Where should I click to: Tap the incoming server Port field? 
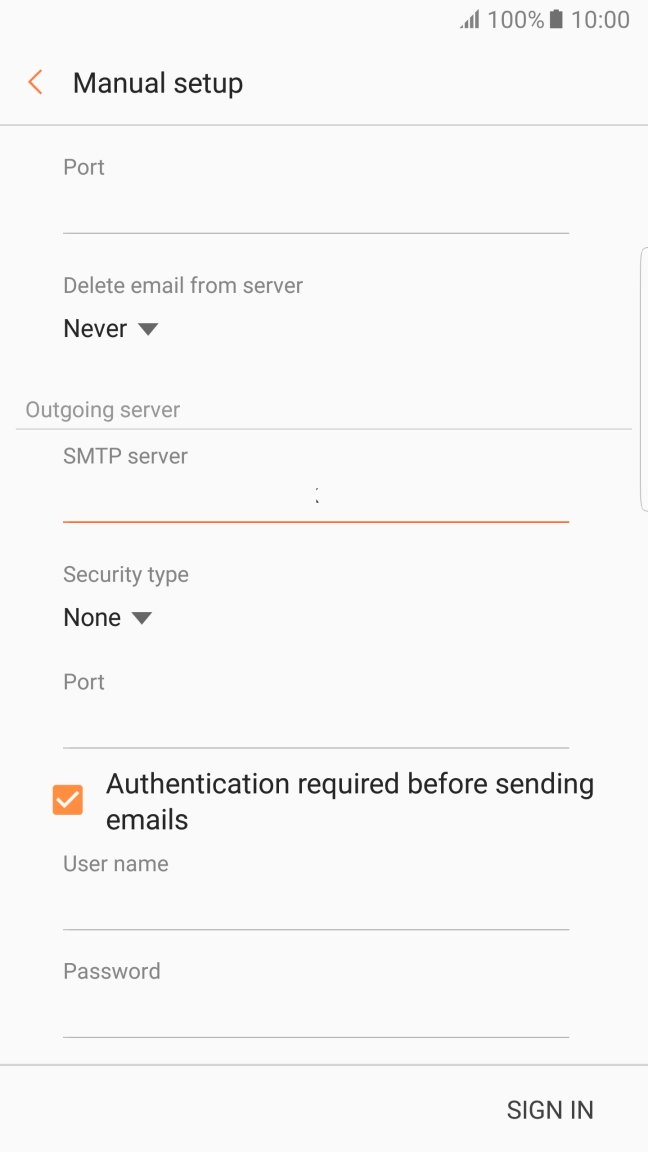(x=315, y=211)
